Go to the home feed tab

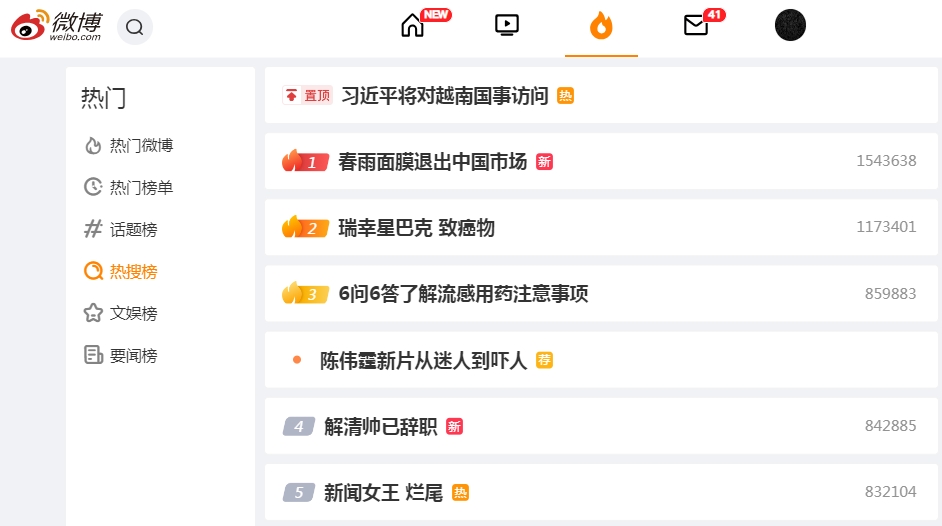point(412,26)
